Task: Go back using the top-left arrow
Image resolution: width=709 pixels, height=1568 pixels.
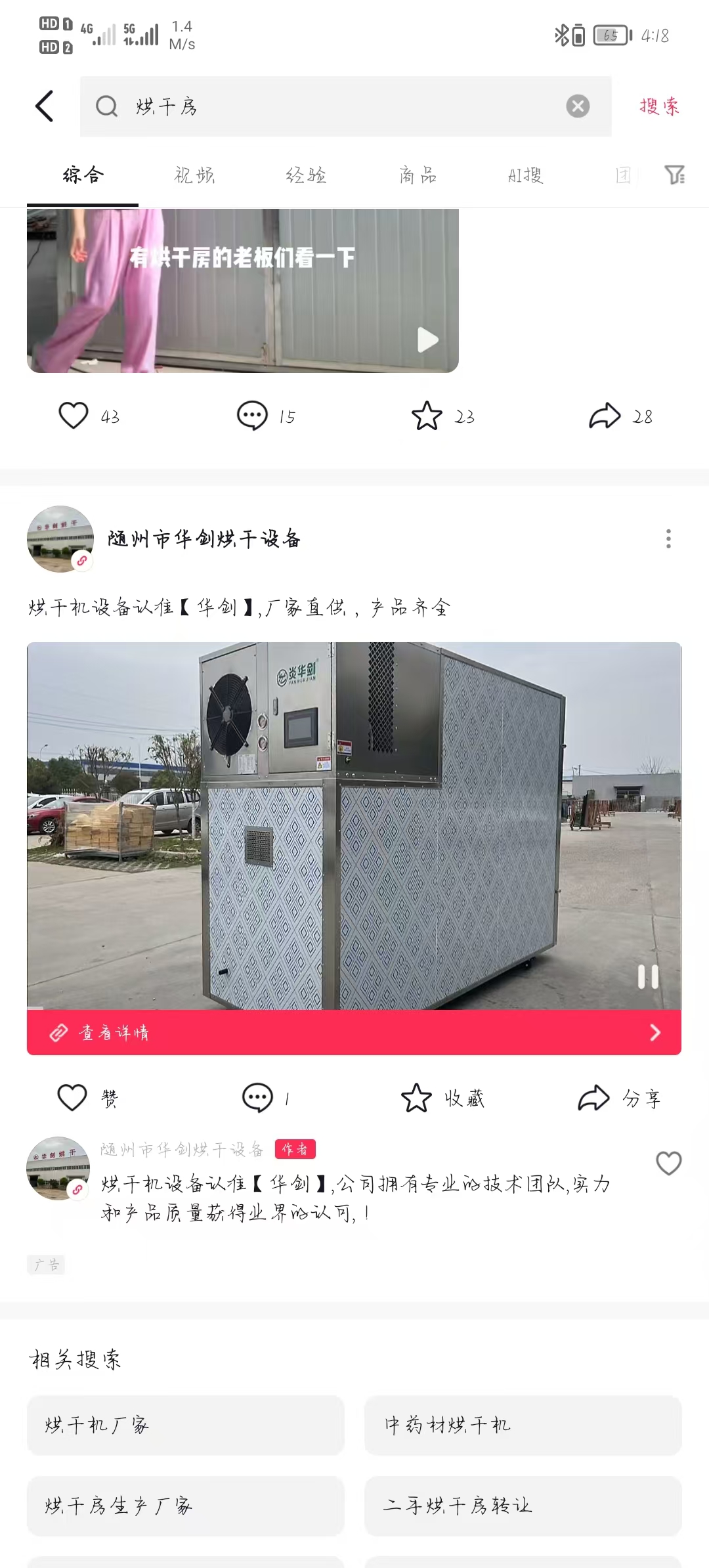Action: coord(44,106)
